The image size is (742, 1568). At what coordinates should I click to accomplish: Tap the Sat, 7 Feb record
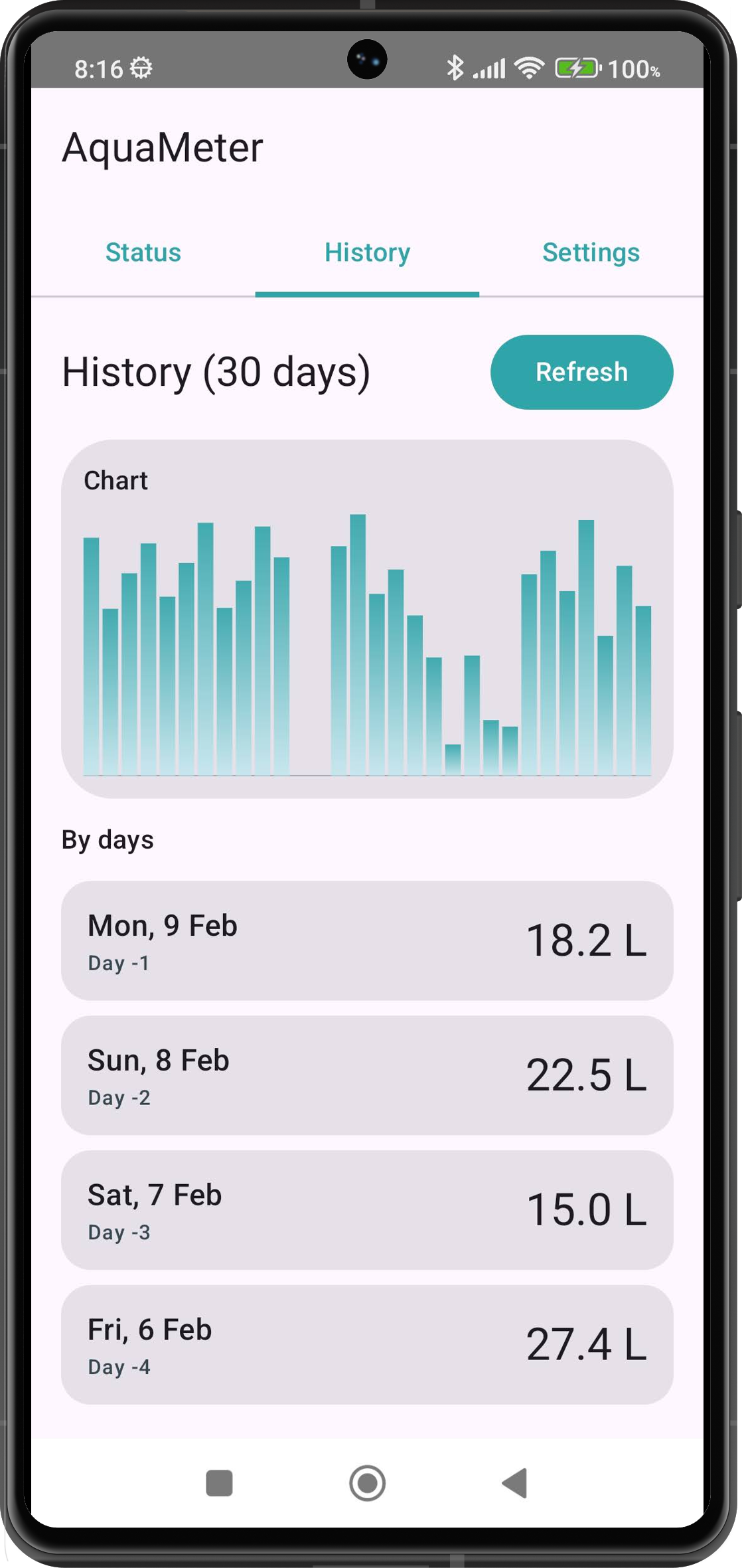(369, 1211)
